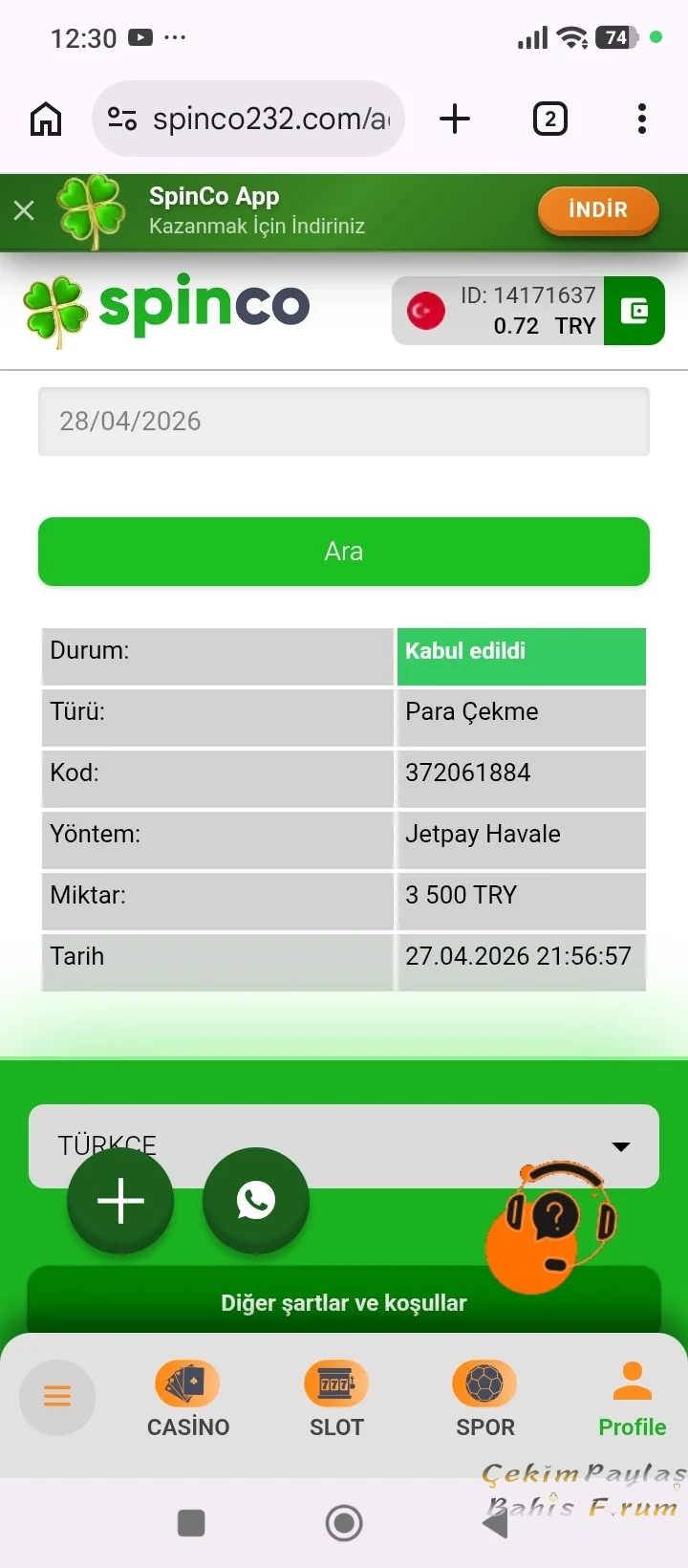Tap the spinco232.com address bar
This screenshot has width=688, height=1568.
point(258,120)
